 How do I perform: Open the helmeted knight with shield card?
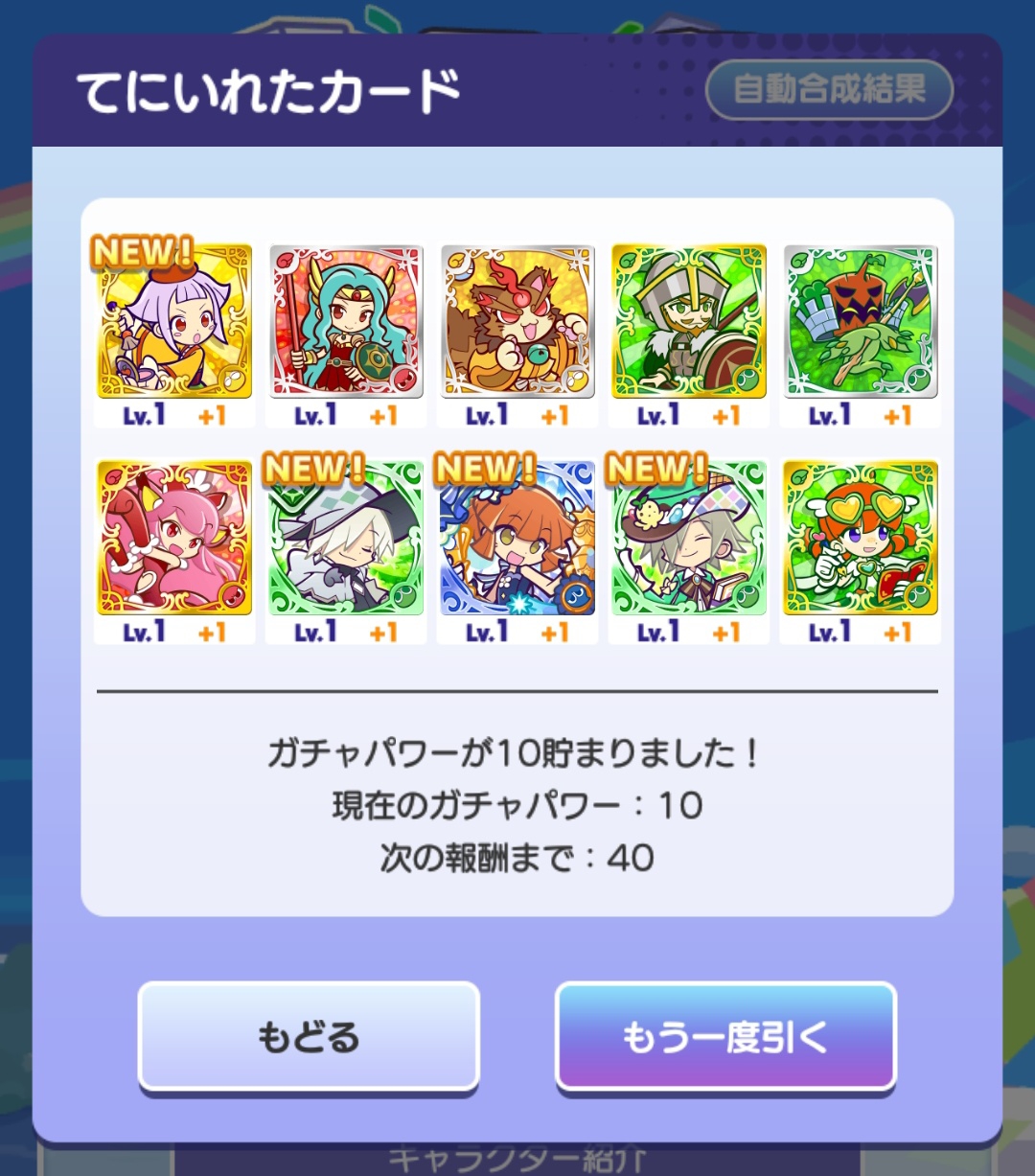click(689, 322)
